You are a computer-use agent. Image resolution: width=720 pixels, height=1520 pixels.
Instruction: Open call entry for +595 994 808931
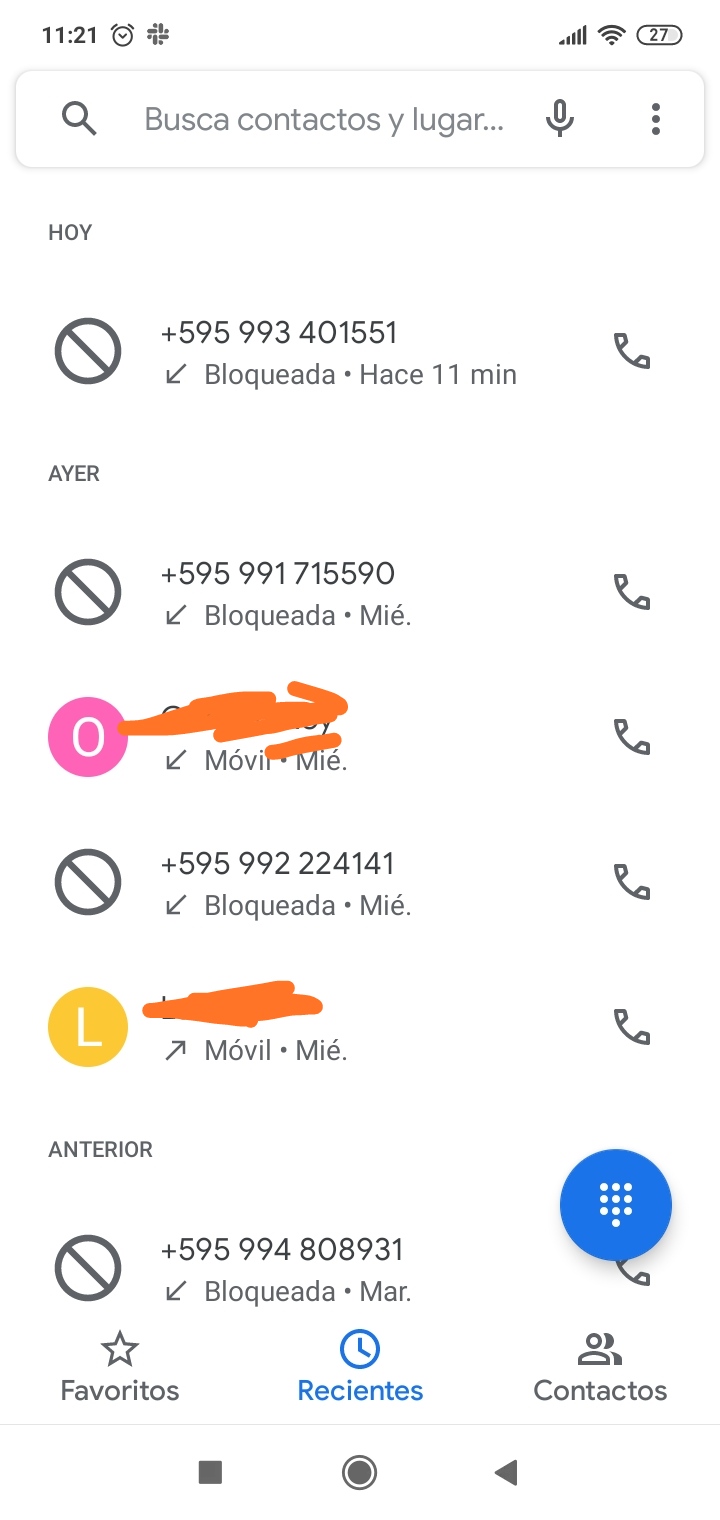300,1269
